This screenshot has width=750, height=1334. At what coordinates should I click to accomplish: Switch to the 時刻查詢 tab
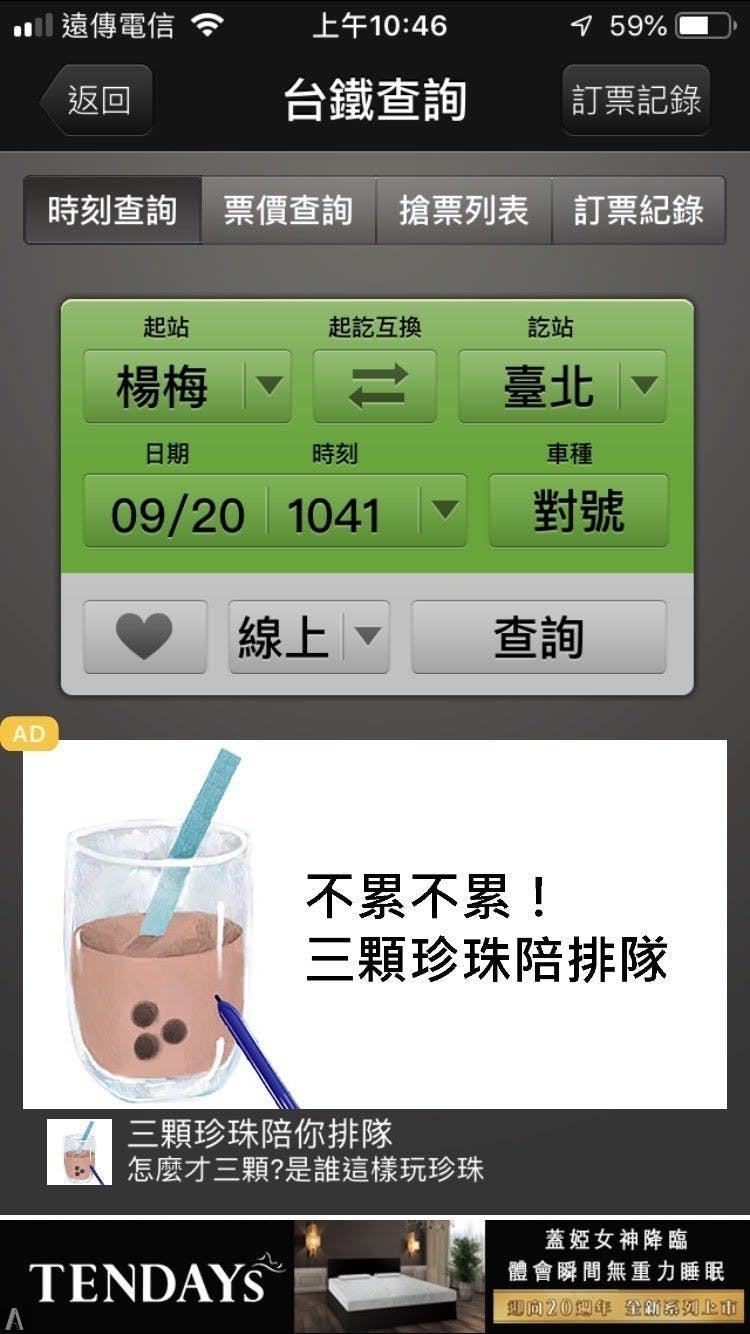(x=112, y=210)
